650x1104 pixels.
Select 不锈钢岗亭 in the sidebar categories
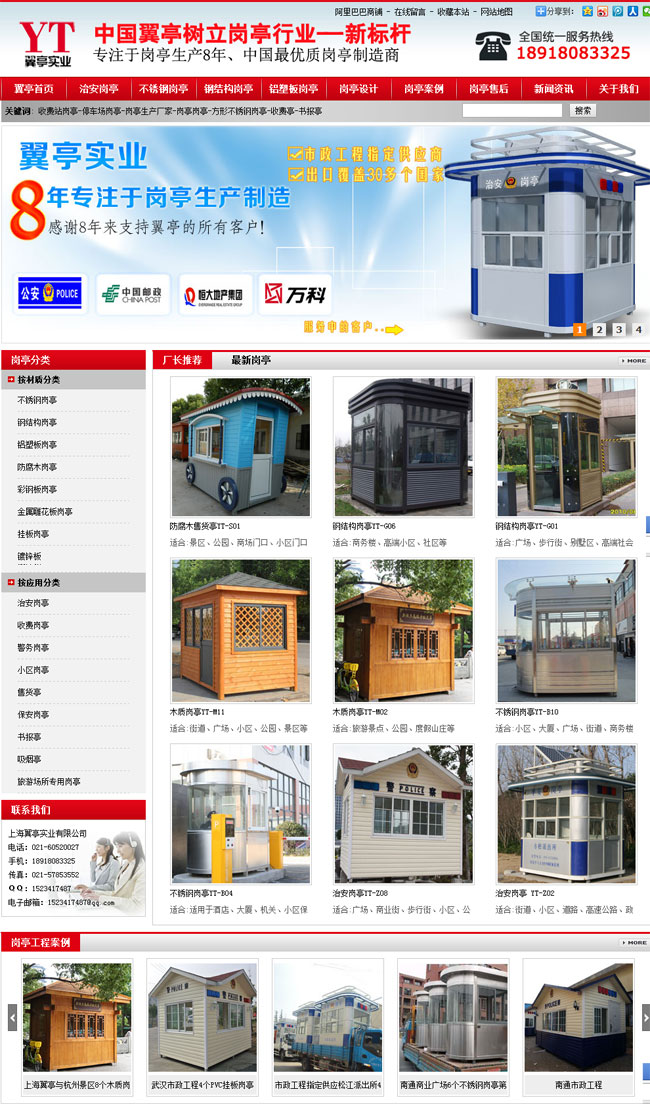click(37, 400)
